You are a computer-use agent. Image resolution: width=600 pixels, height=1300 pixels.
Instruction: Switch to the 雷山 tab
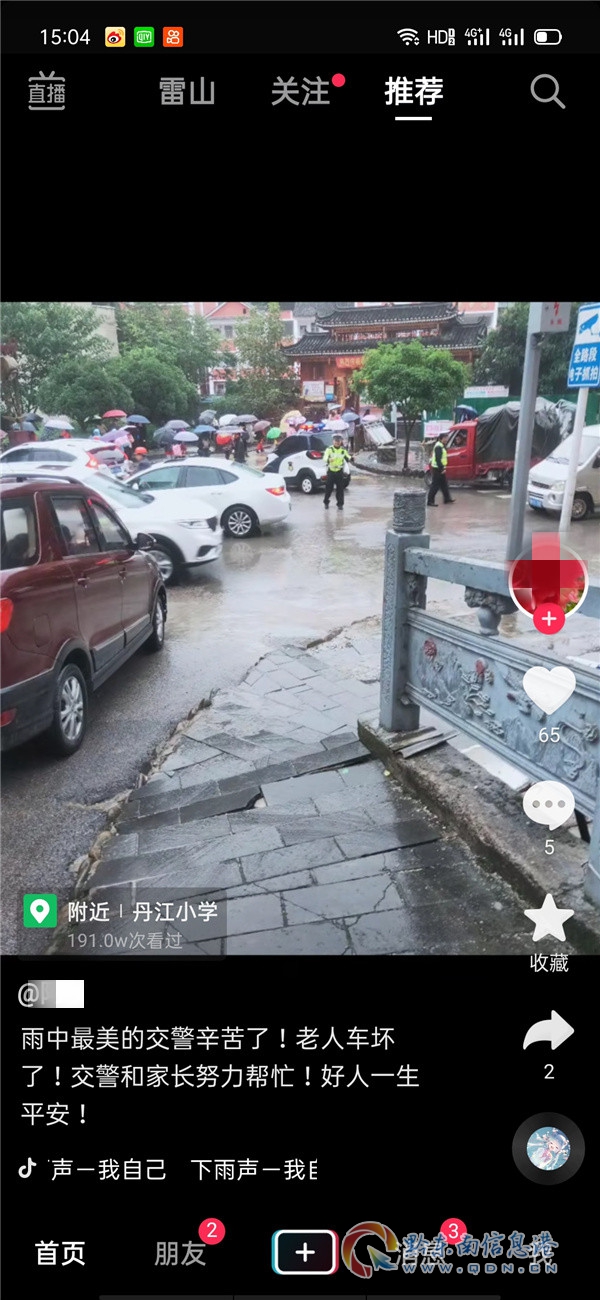coord(187,92)
